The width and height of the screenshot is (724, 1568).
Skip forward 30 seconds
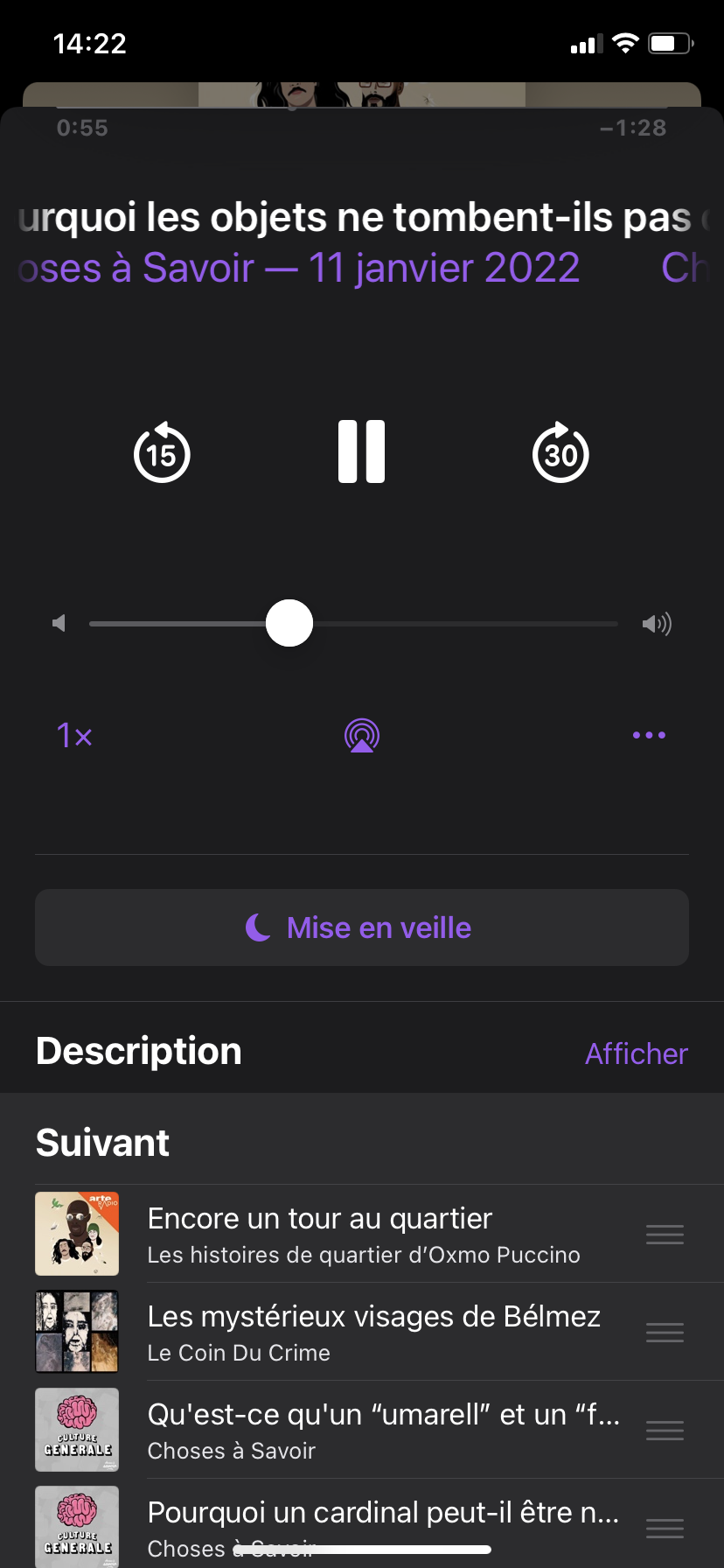560,453
